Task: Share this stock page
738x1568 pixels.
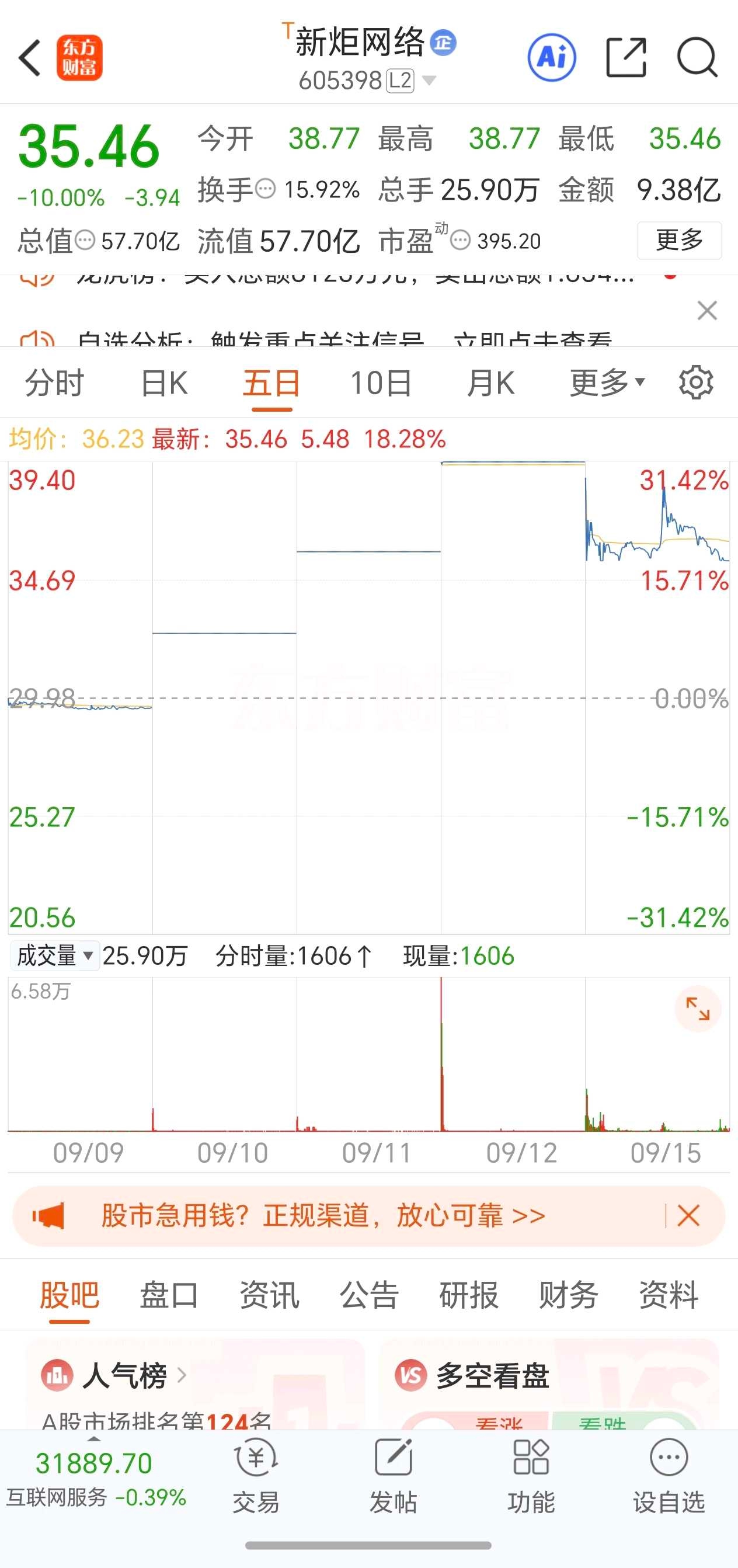Action: pyautogui.click(x=625, y=58)
